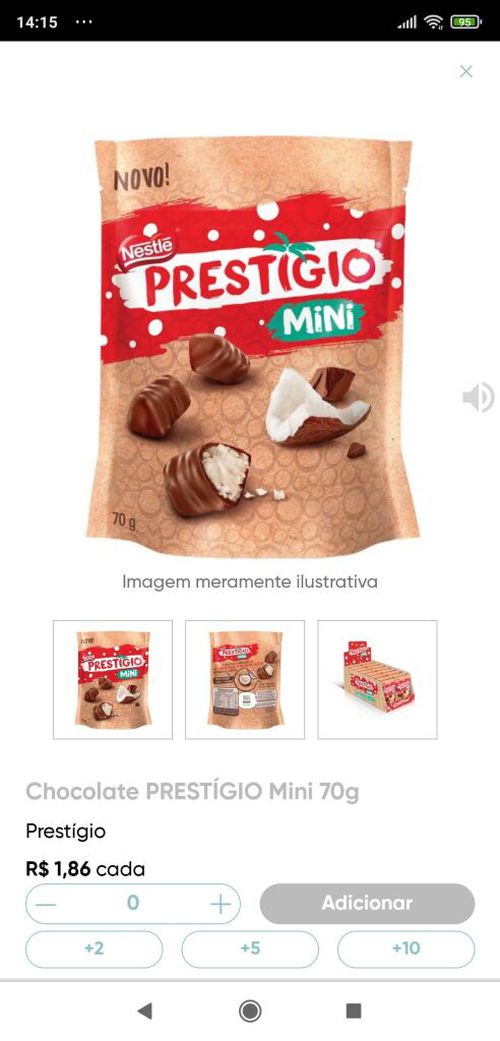Add 2 units with +2

click(94, 949)
